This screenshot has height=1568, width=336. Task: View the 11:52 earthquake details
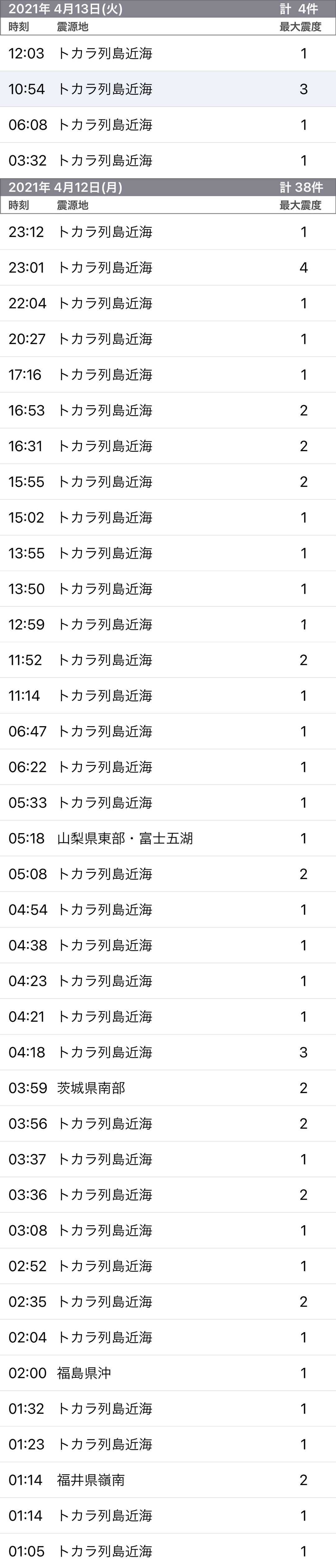coord(168,660)
